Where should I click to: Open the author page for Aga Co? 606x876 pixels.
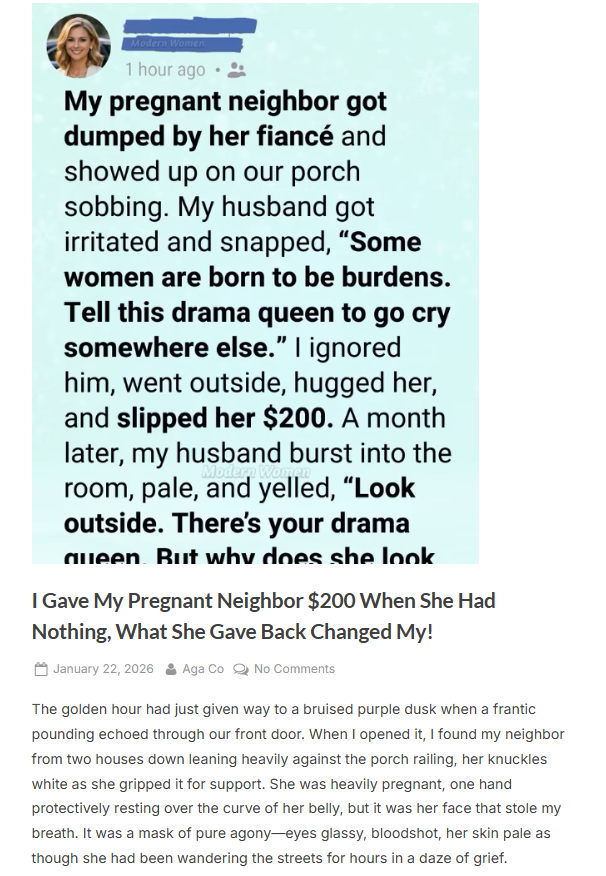point(203,669)
